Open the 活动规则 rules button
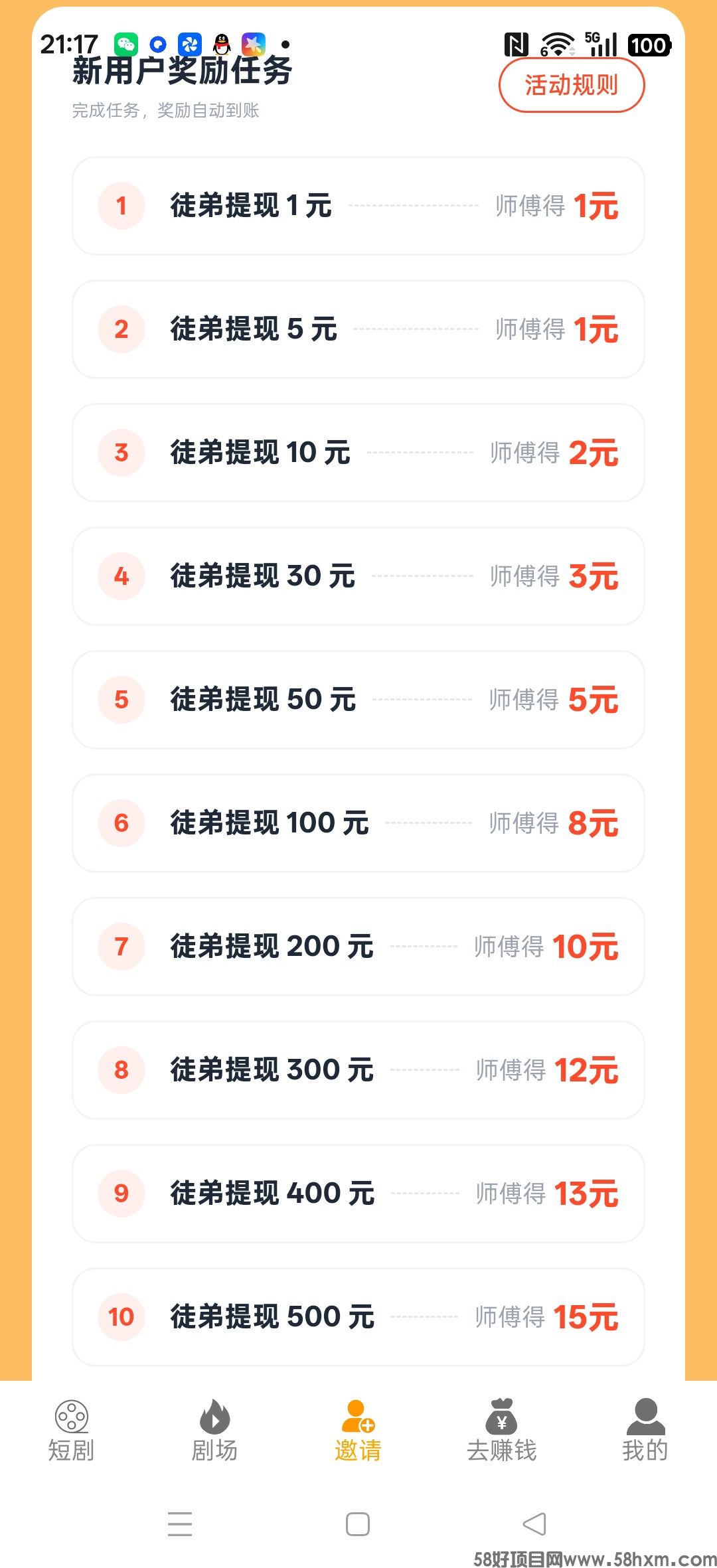Viewport: 717px width, 1568px height. (x=572, y=86)
